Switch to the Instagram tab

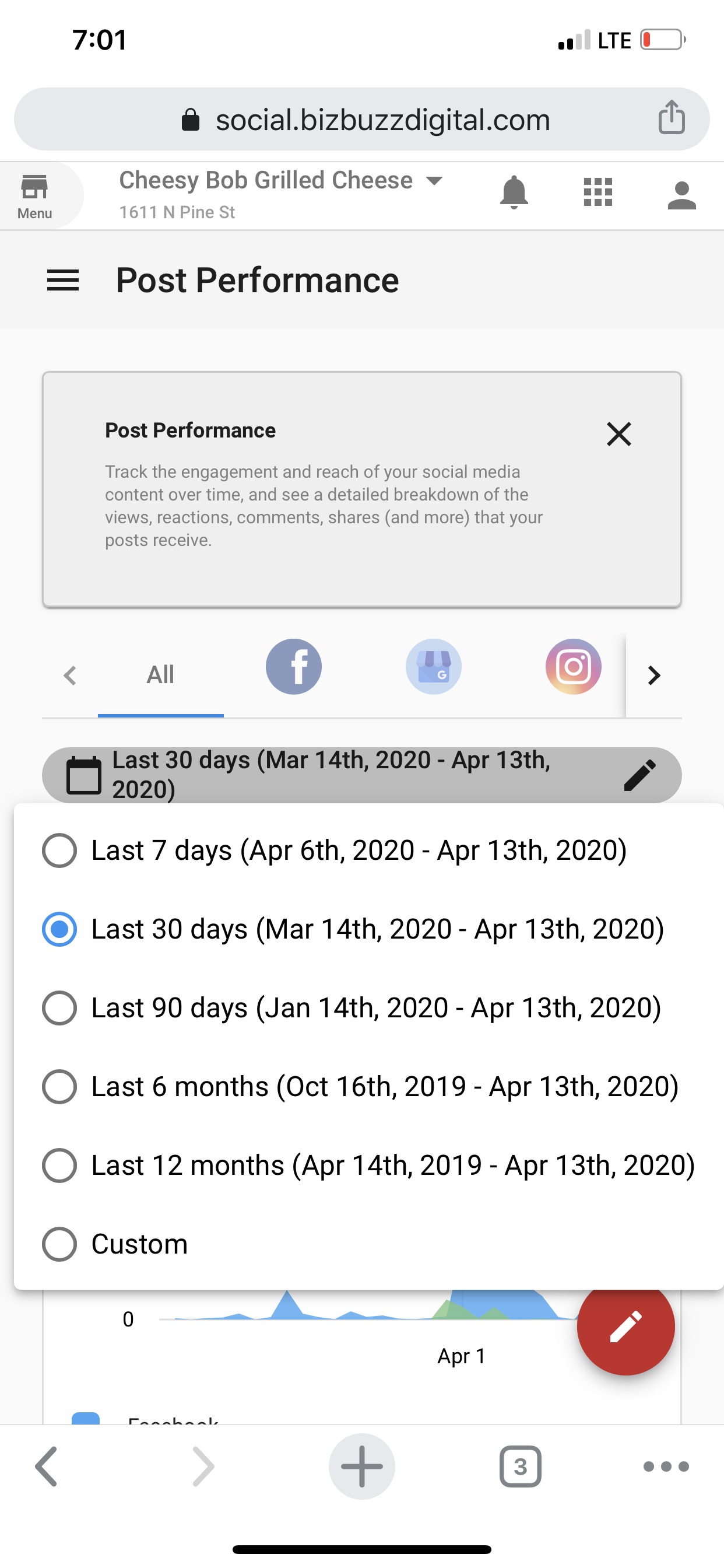[574, 667]
